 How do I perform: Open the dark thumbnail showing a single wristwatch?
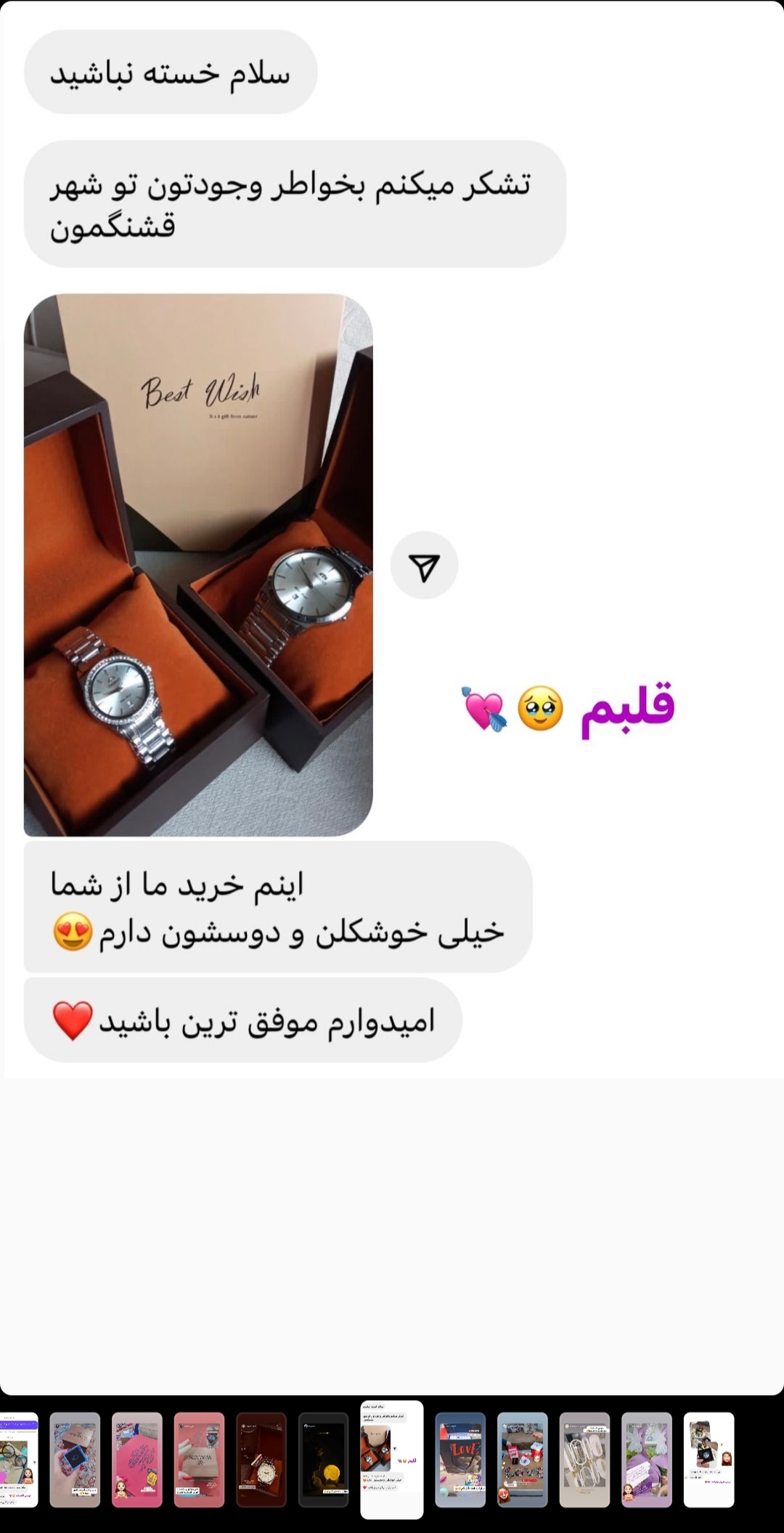coord(261,1460)
